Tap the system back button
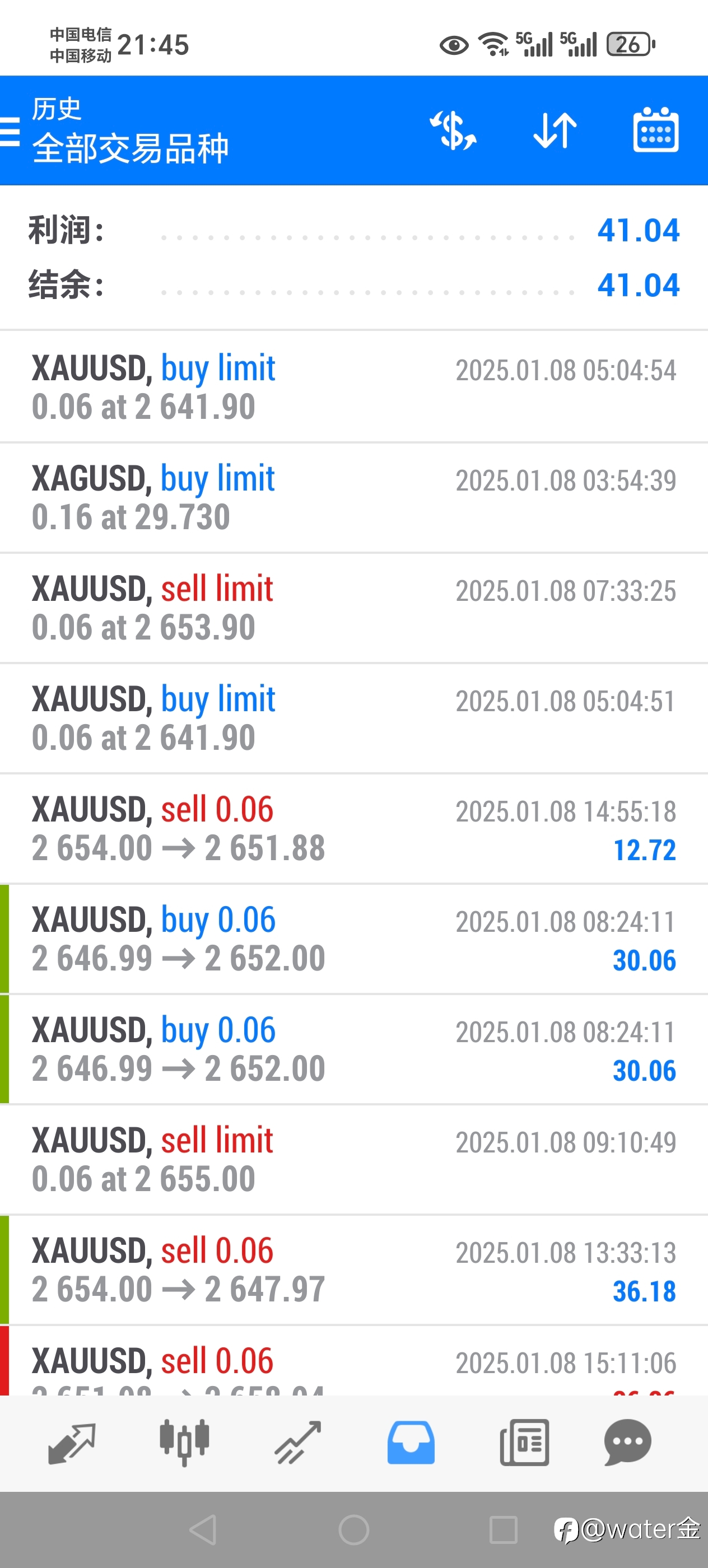 click(203, 1530)
